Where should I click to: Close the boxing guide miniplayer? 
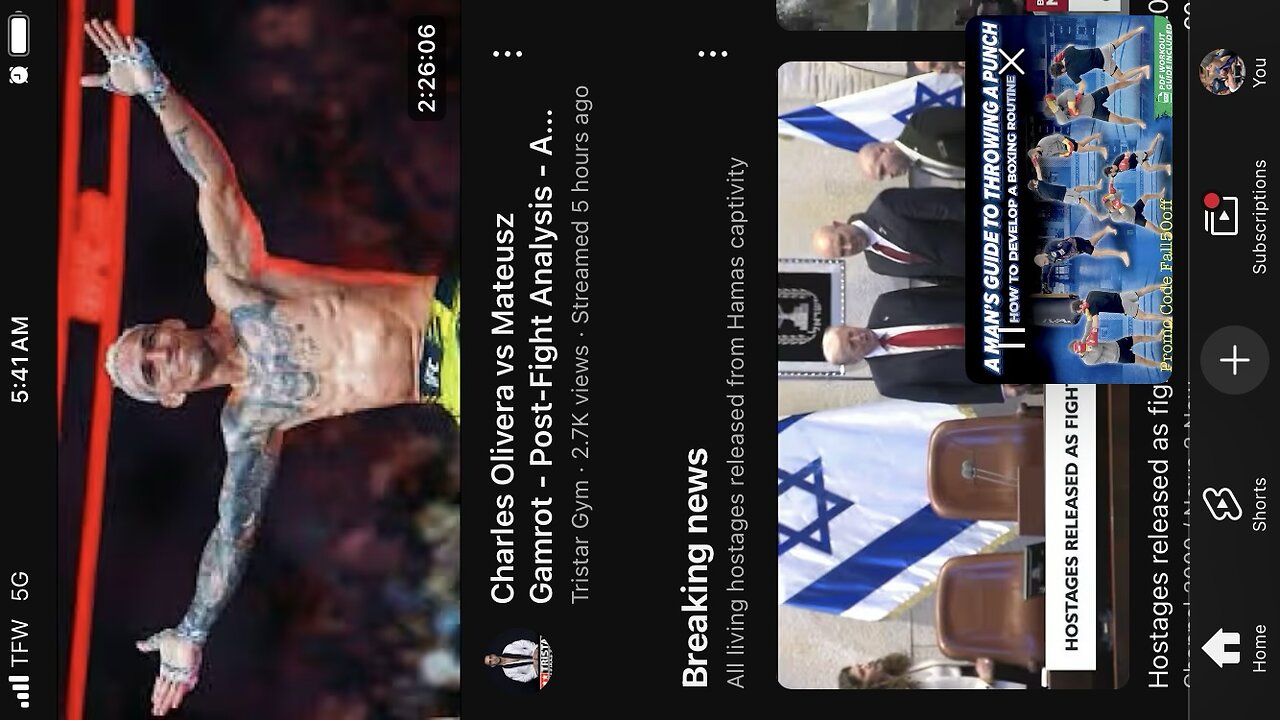pyautogui.click(x=1012, y=62)
